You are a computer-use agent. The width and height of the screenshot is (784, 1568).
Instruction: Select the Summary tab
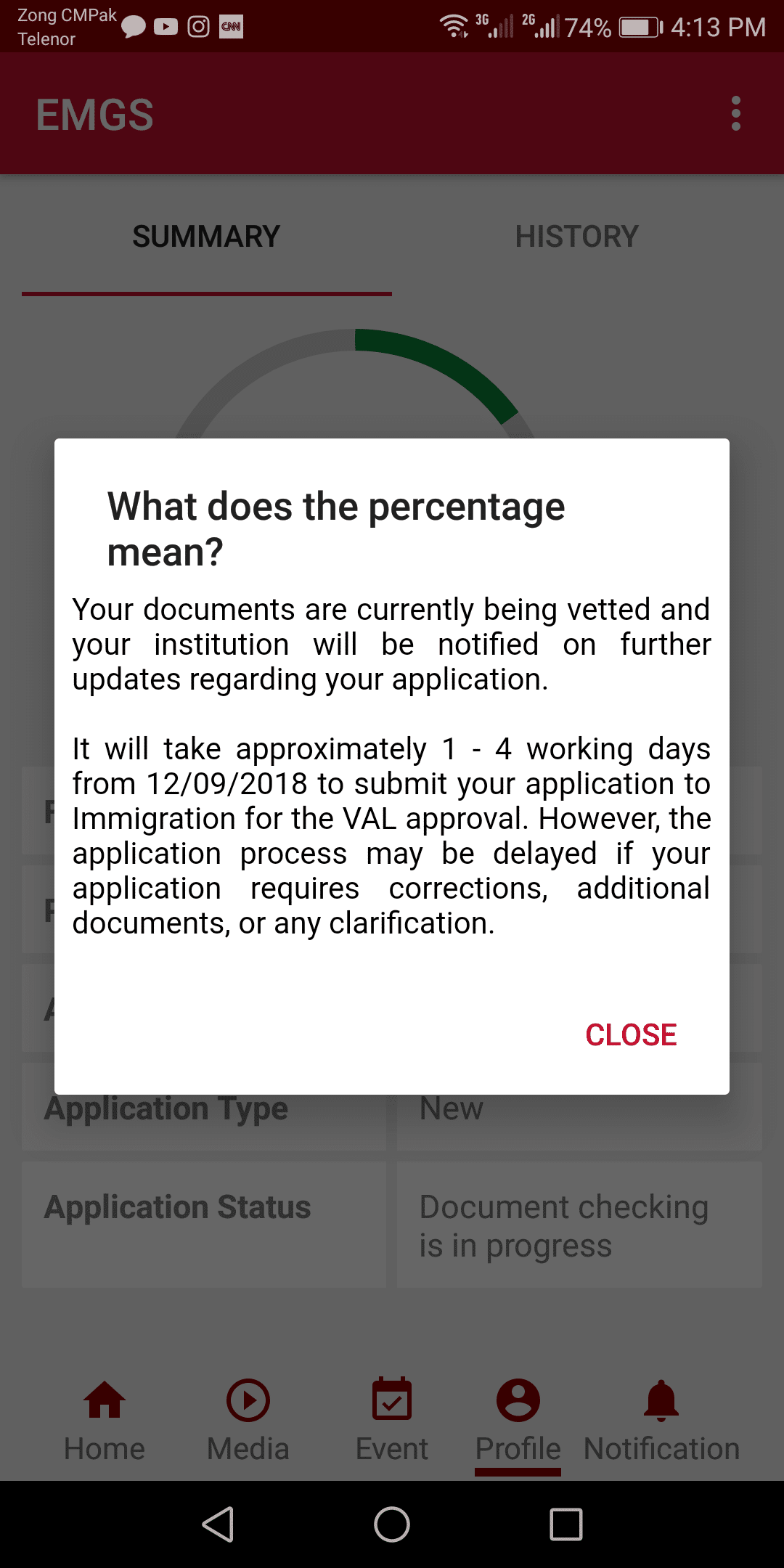coord(206,237)
